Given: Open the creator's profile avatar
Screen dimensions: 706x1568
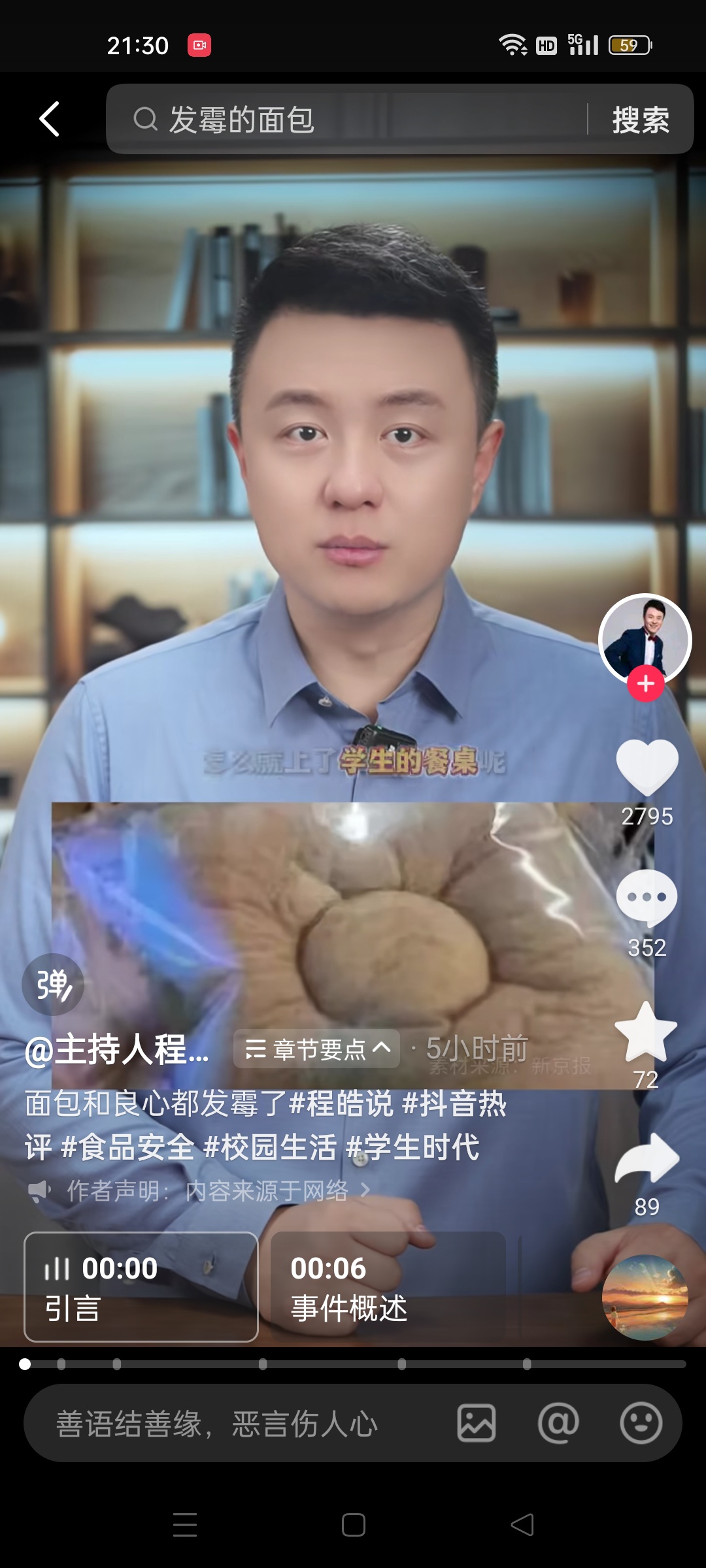Looking at the screenshot, I should [x=645, y=637].
